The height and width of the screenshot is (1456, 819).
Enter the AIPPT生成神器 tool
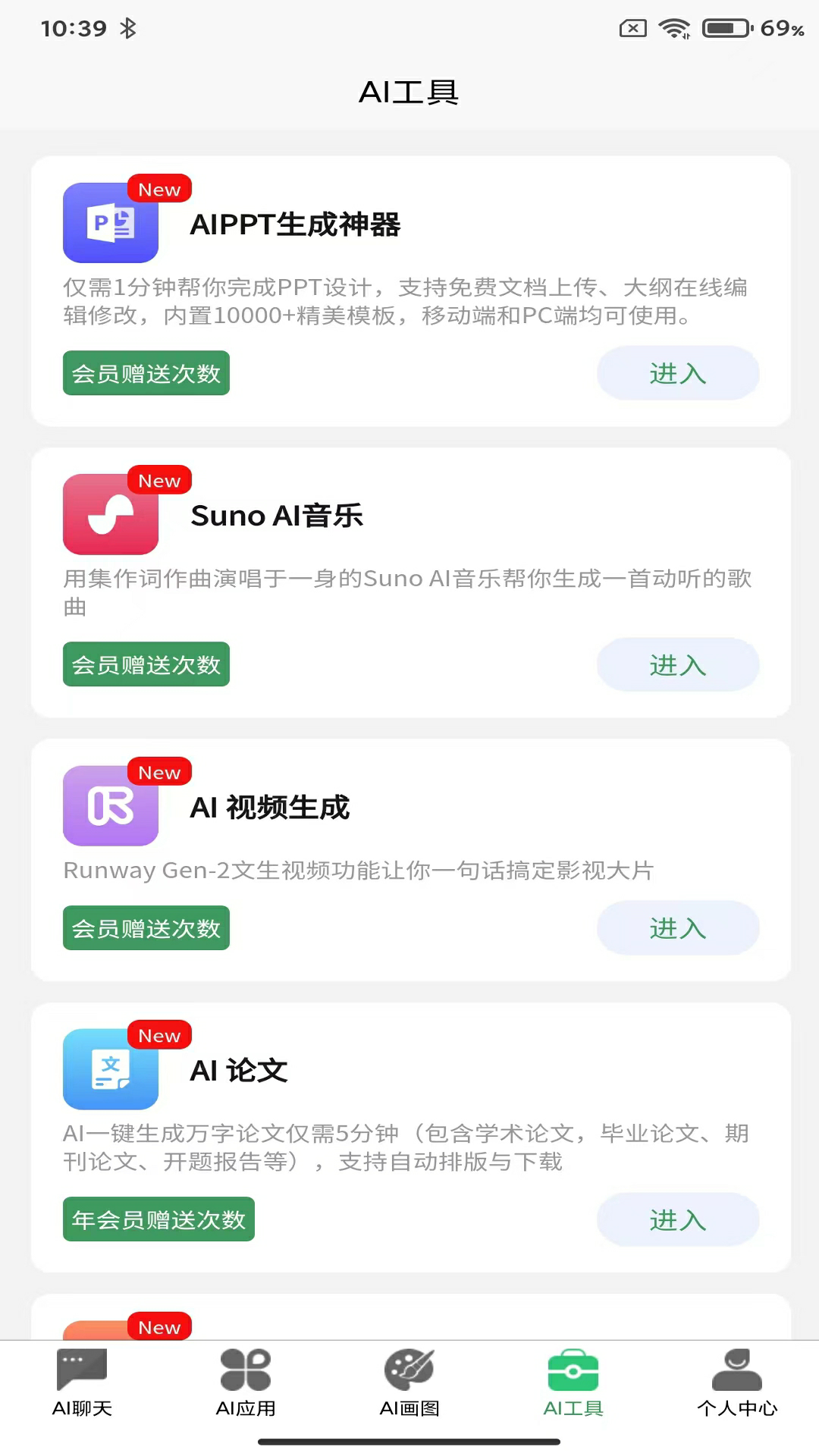click(x=678, y=373)
